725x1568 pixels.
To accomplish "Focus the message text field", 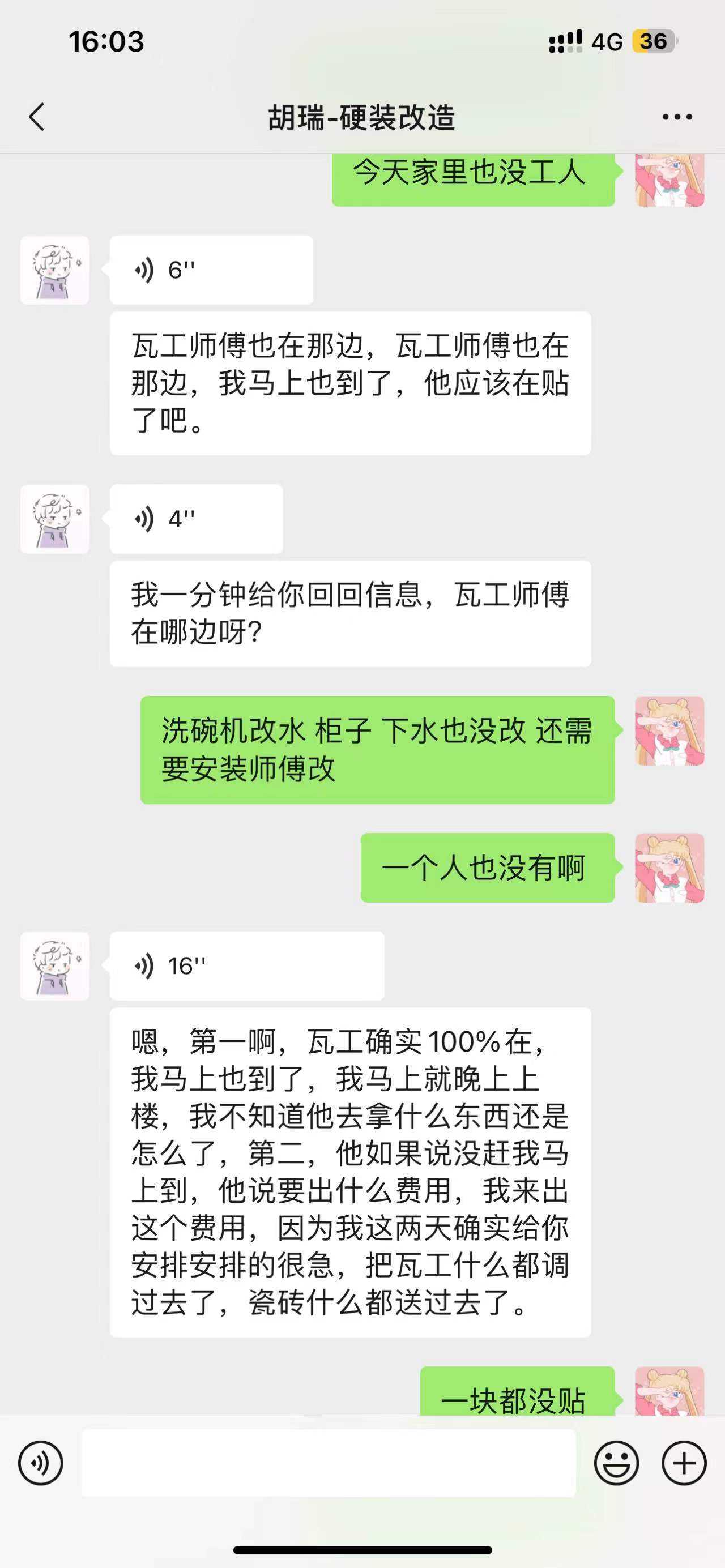I will point(329,1463).
